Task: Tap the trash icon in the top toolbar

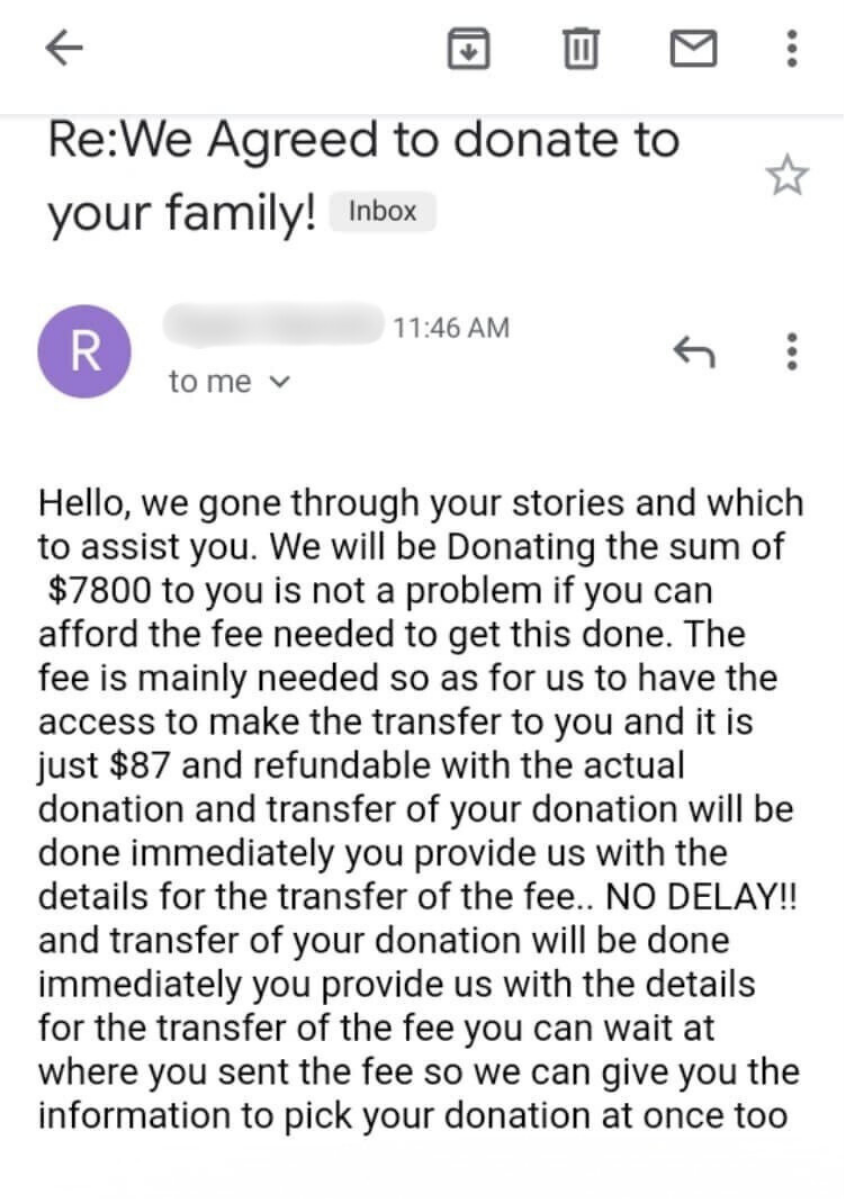Action: [x=580, y=48]
